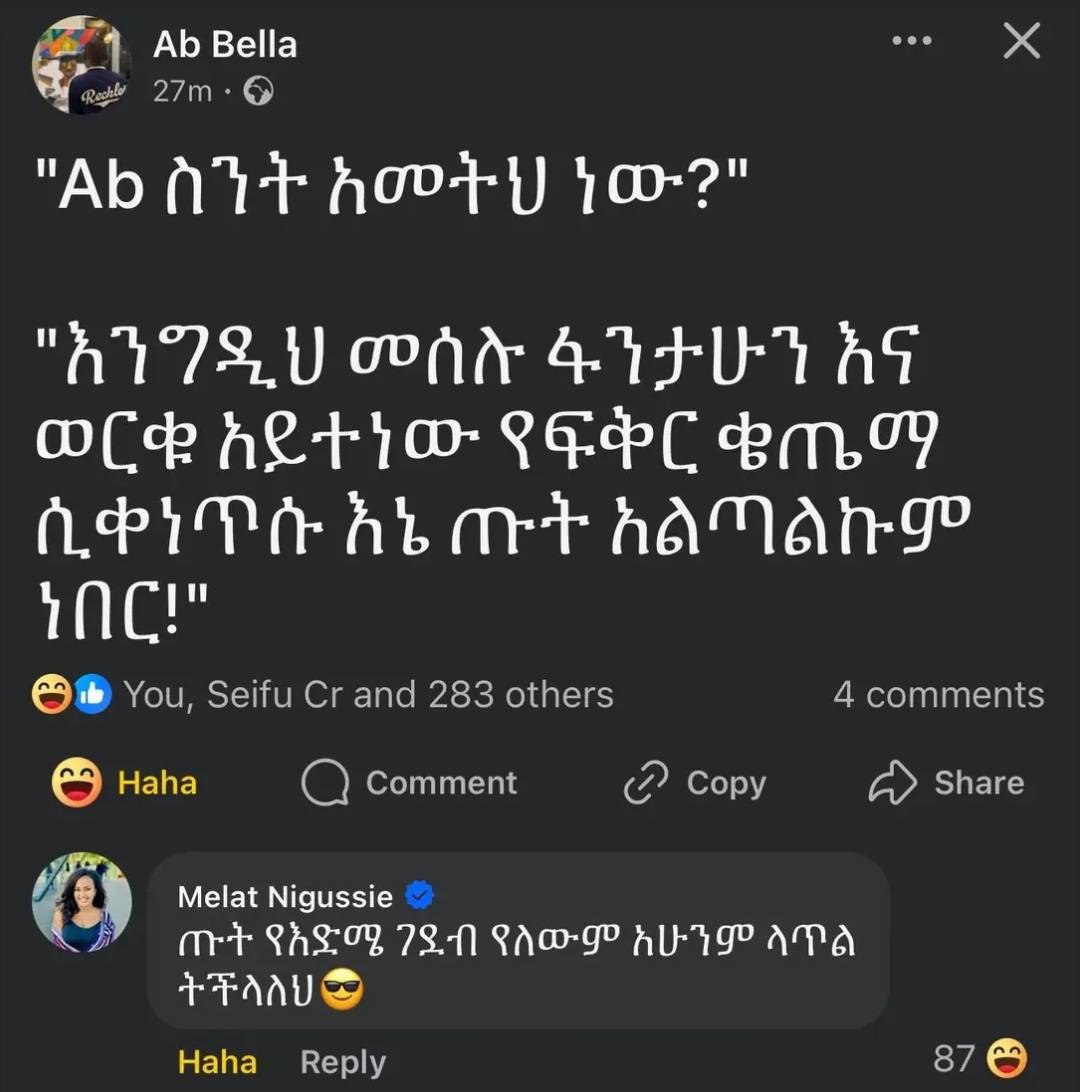Open the three-dot post options menu
Image resolution: width=1080 pixels, height=1092 pixels.
coord(911,40)
